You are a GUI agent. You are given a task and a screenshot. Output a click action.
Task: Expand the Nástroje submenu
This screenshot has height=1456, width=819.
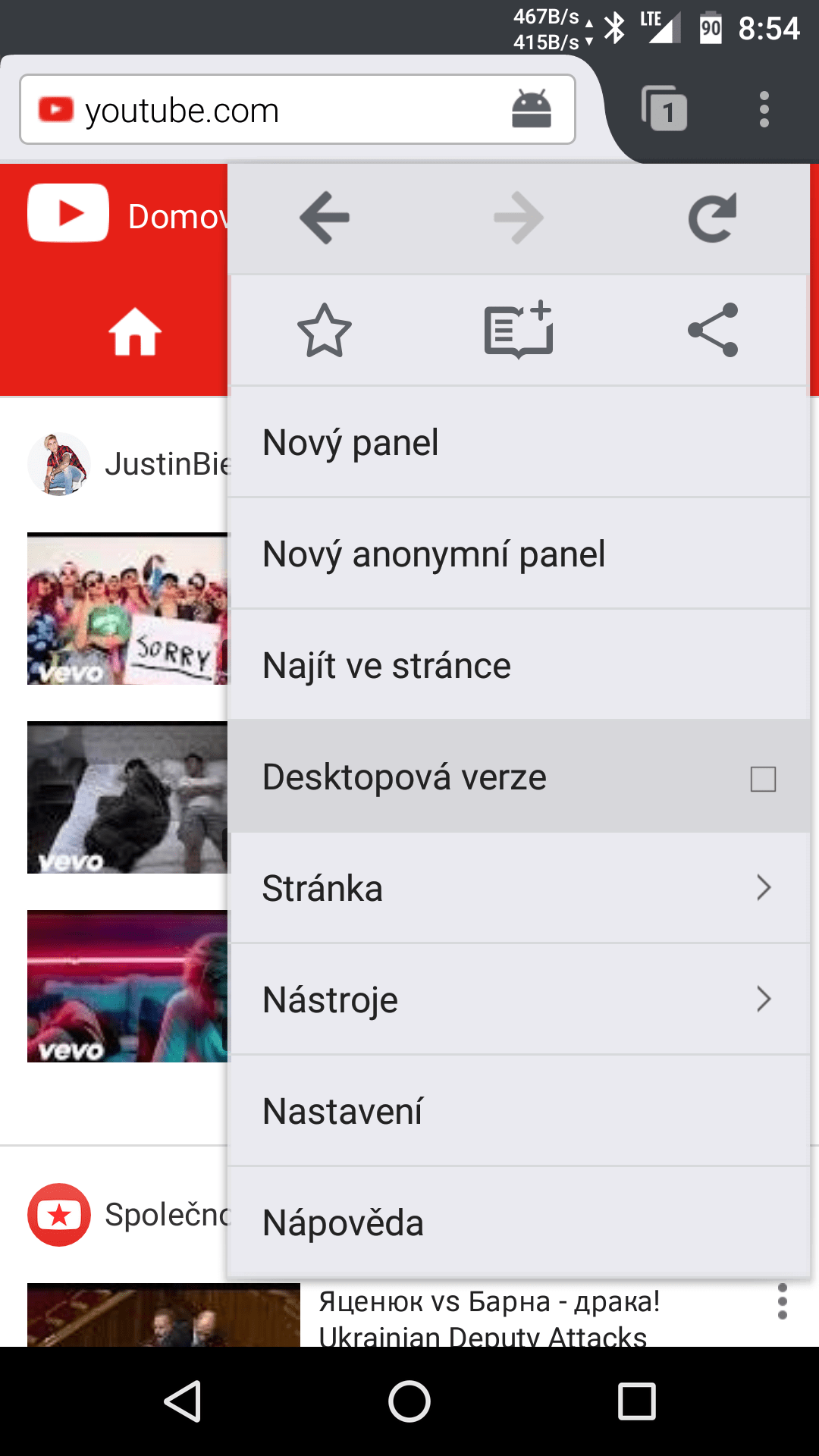coord(519,999)
